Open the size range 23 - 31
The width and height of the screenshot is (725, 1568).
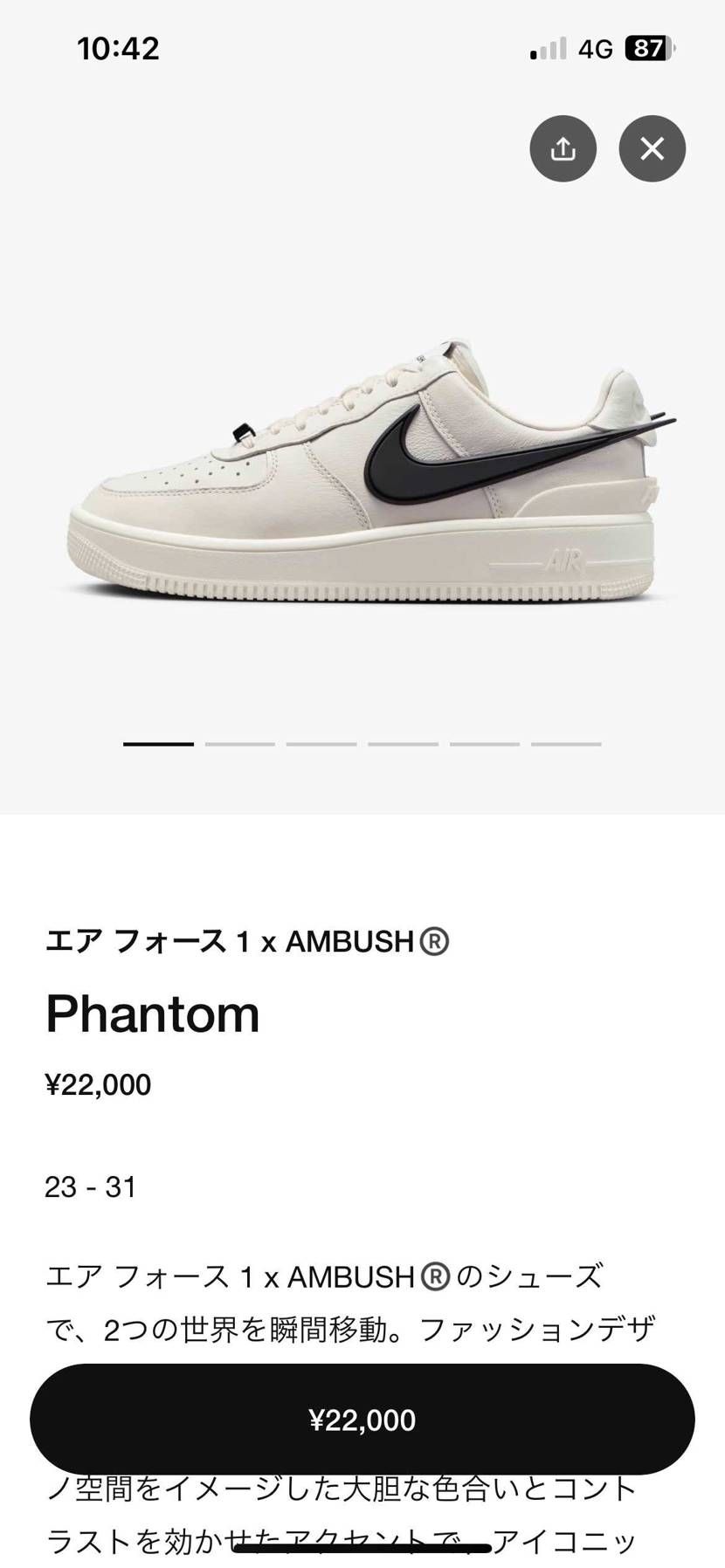(91, 1186)
